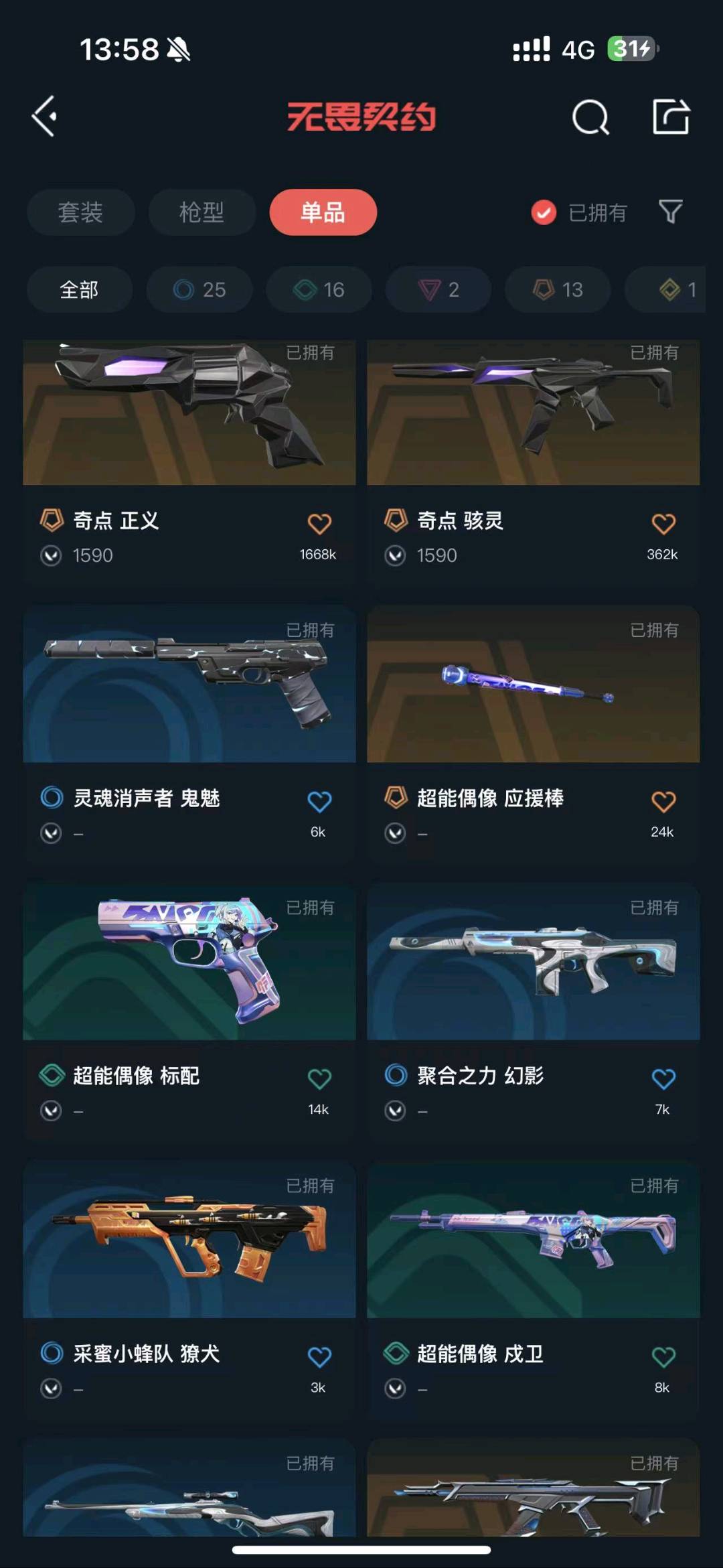The width and height of the screenshot is (723, 1568).
Task: Filter by the orange tier with 13 items
Action: tap(558, 289)
